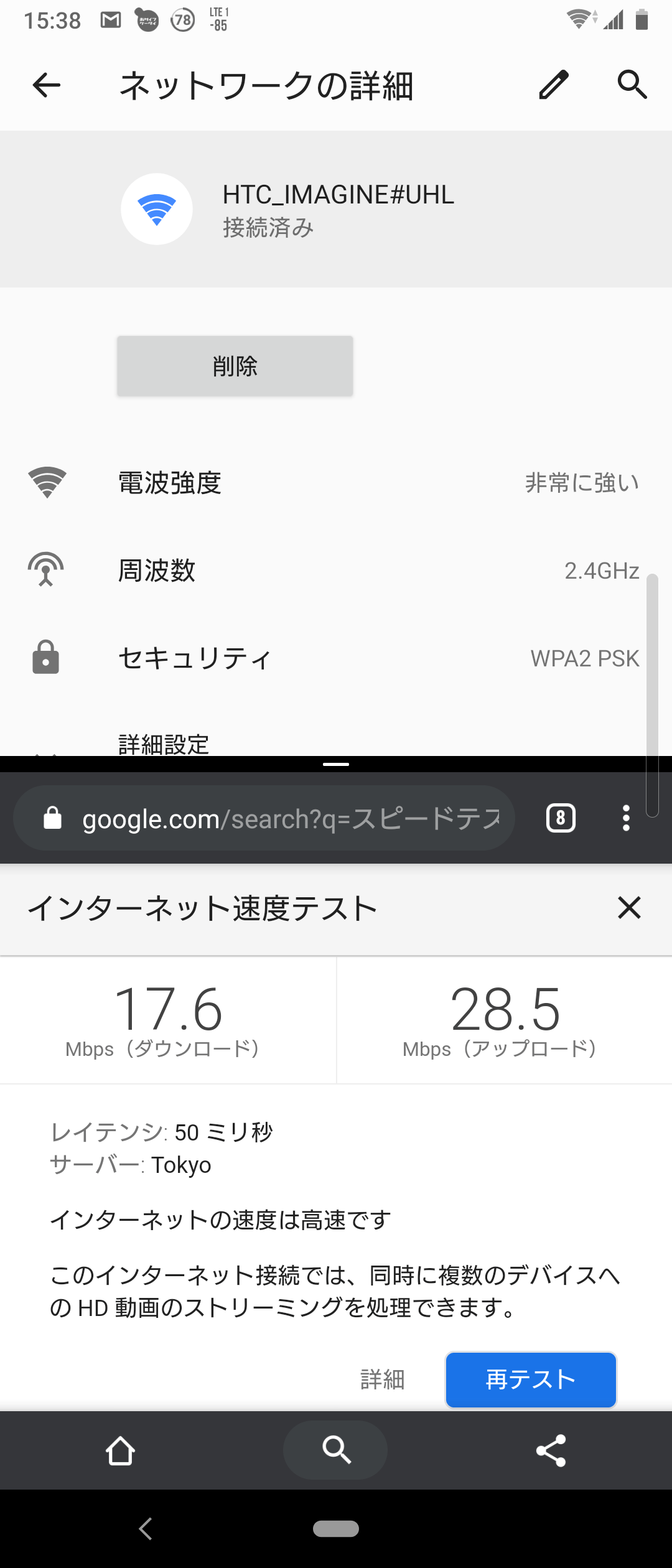Open the 詳細 link for speed results
This screenshot has width=672, height=1568.
(x=383, y=1379)
